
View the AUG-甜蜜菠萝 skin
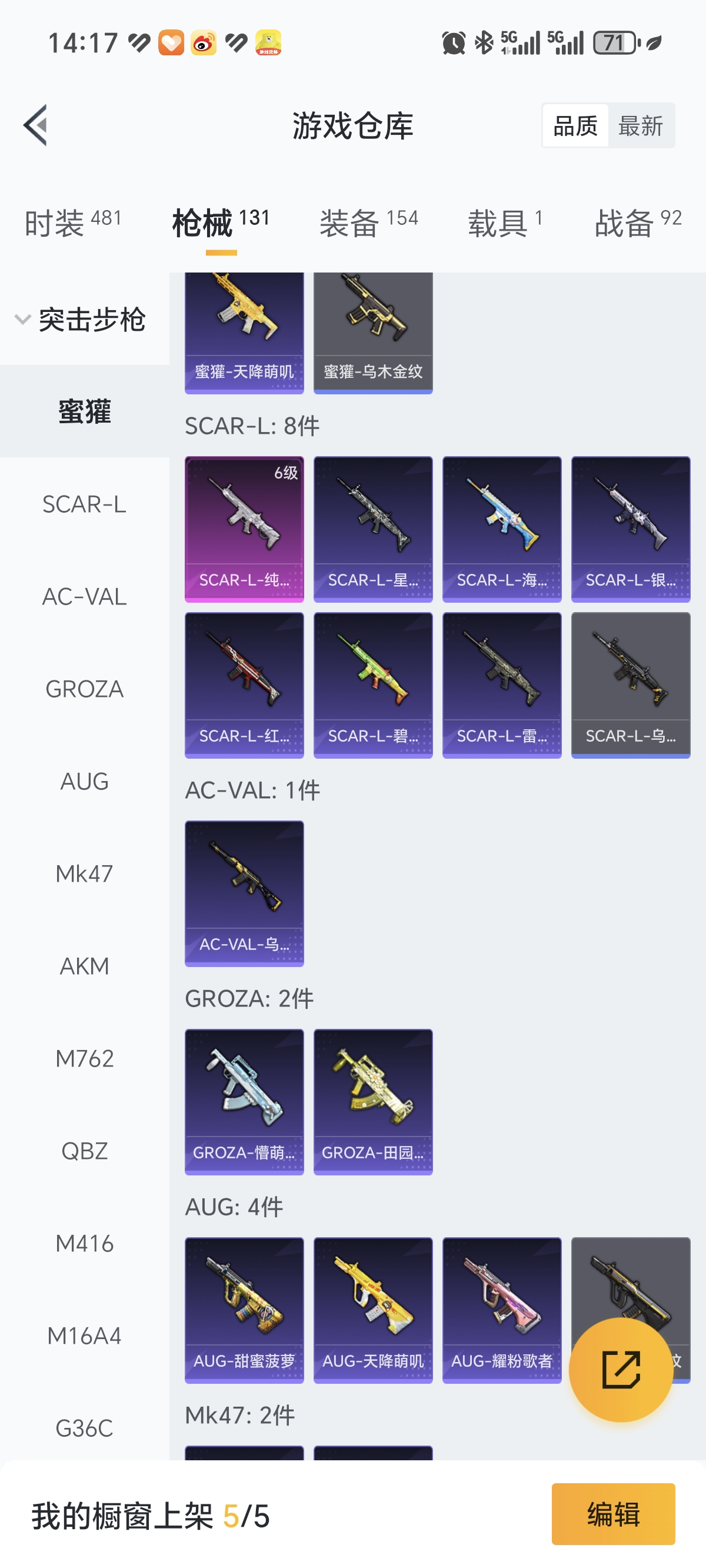tap(244, 1309)
